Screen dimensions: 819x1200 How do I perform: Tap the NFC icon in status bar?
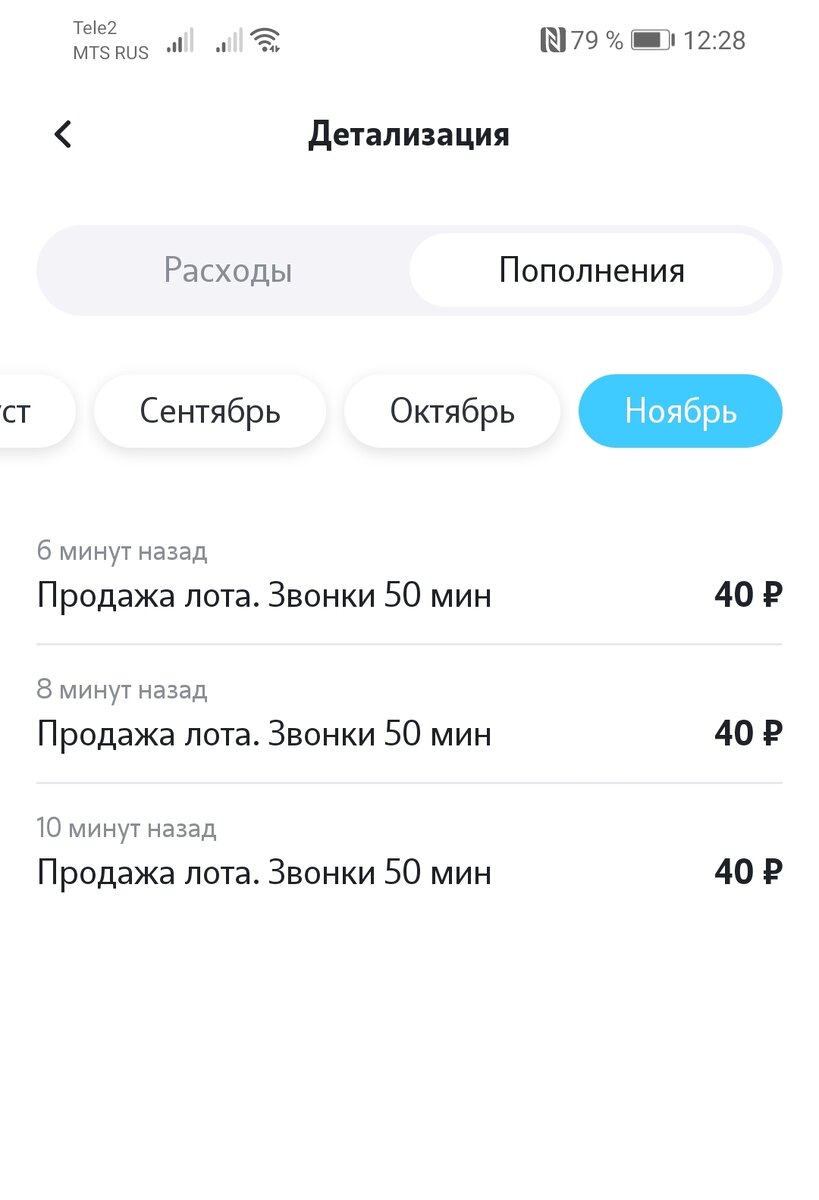point(555,41)
